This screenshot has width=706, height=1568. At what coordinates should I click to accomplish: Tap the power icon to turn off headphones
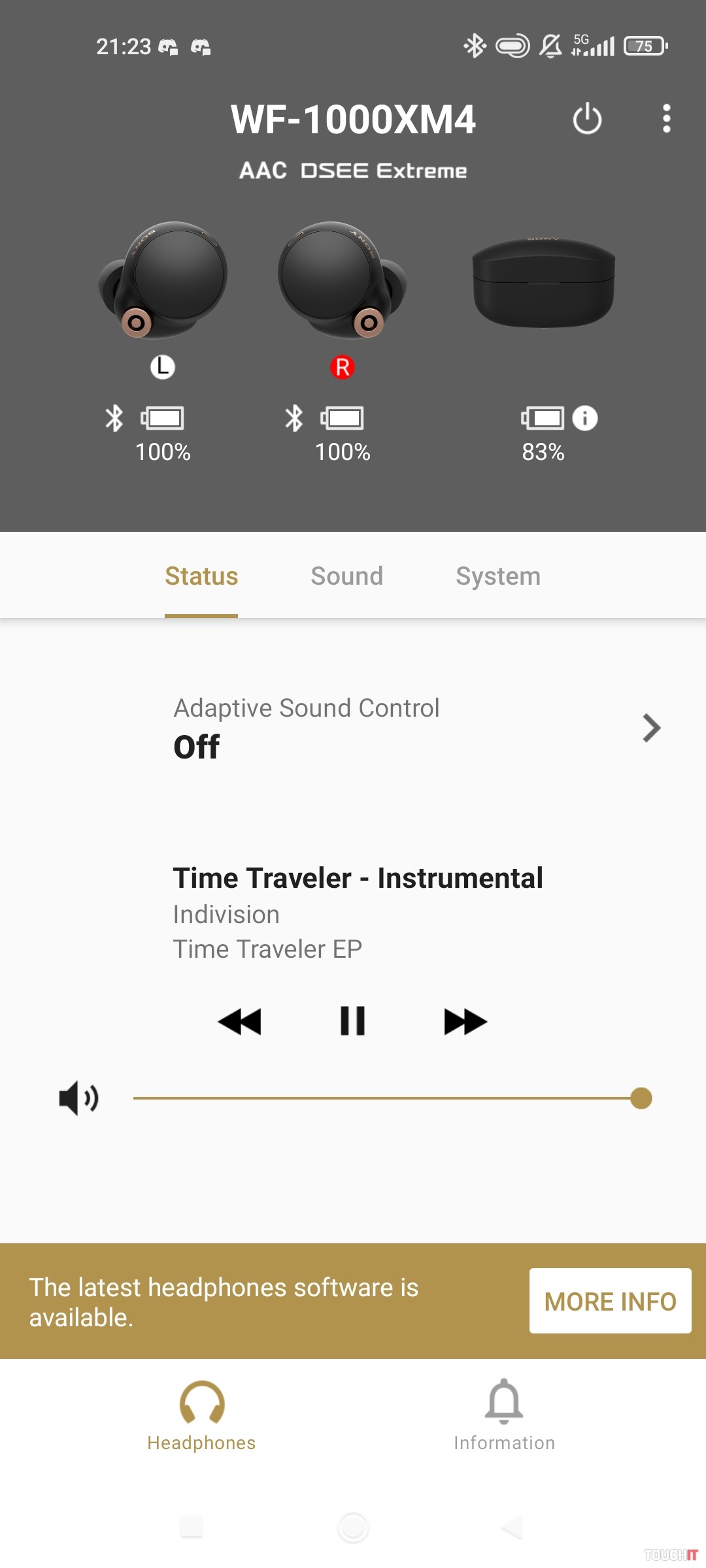pyautogui.click(x=587, y=119)
